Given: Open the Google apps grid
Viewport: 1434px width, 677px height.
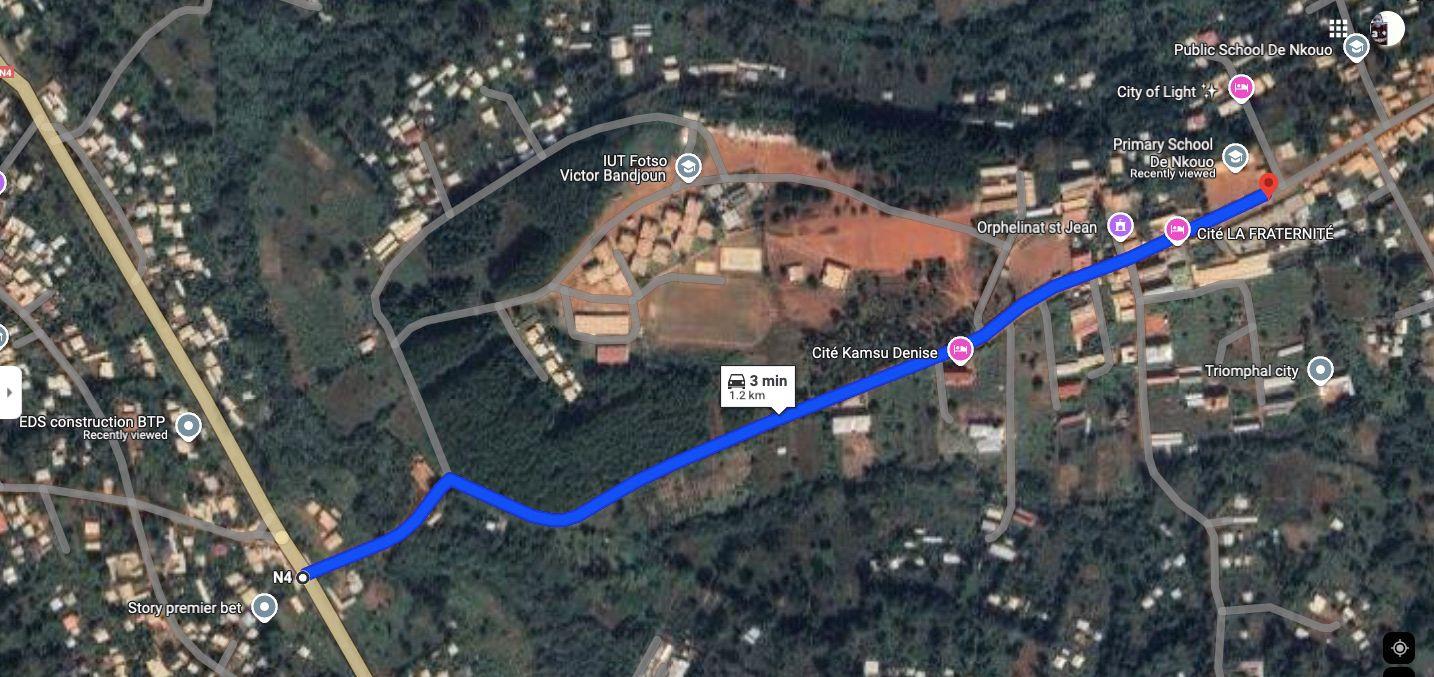Looking at the screenshot, I should 1338,28.
